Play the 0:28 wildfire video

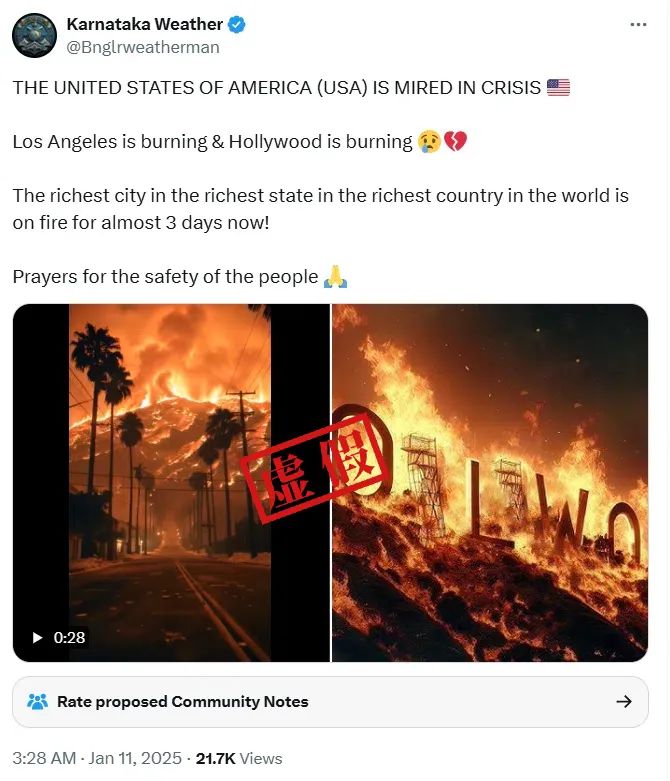point(38,637)
